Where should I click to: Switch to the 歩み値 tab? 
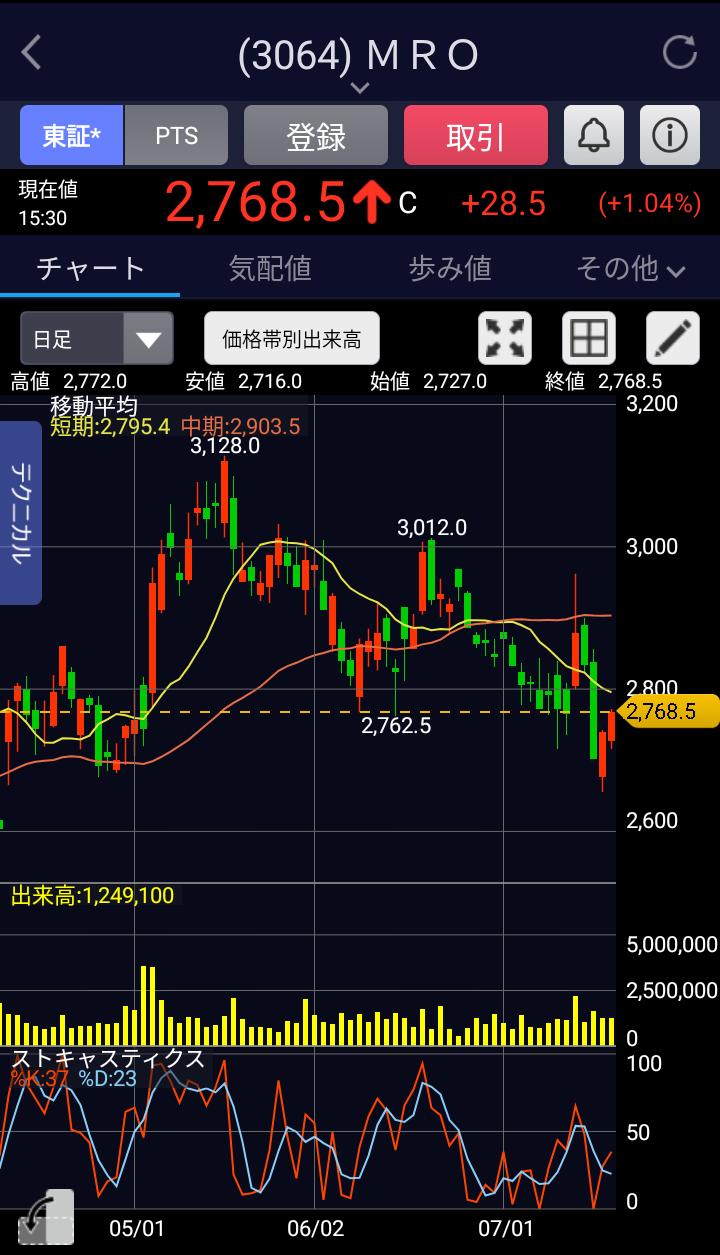click(x=450, y=268)
